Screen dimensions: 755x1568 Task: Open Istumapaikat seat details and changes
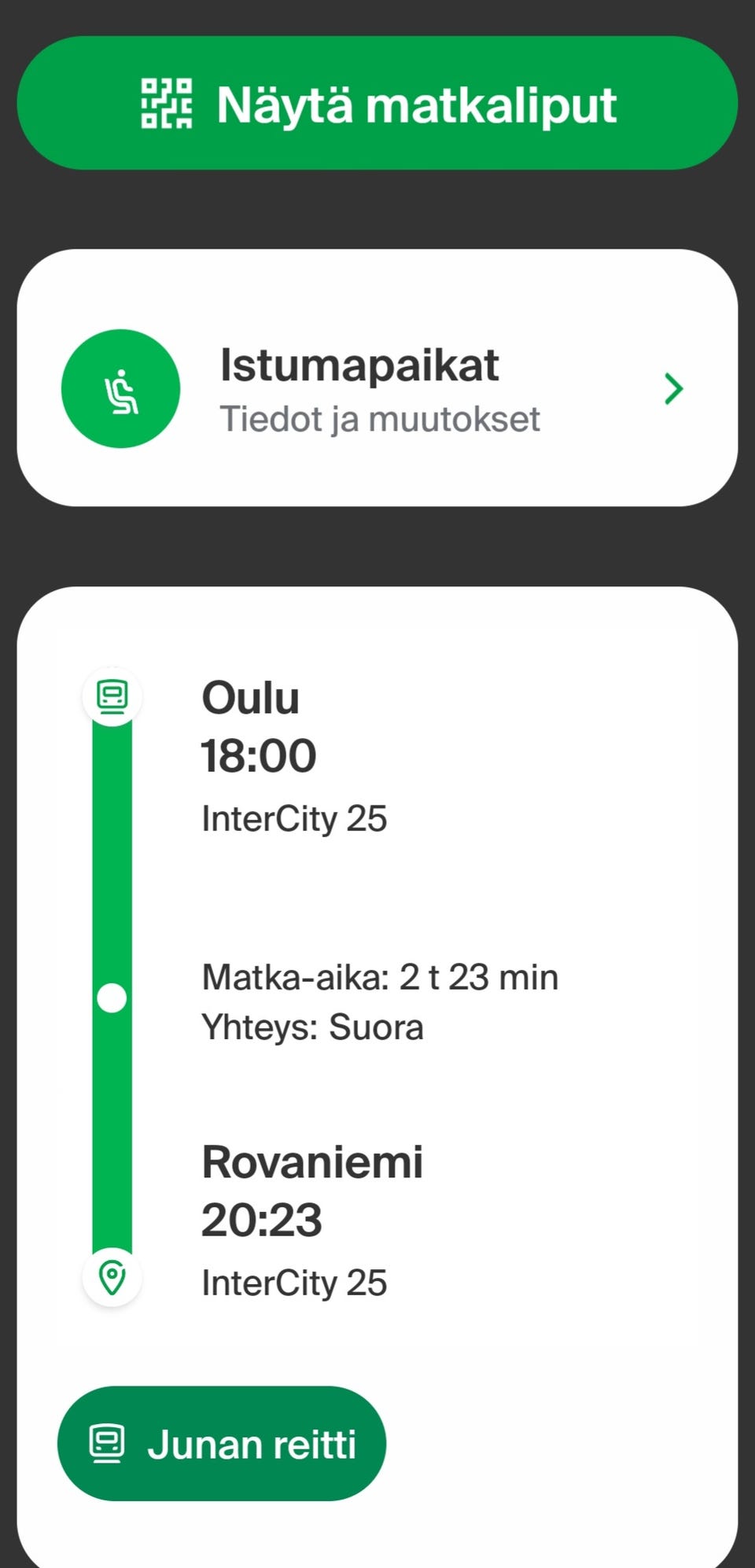pyautogui.click(x=377, y=378)
